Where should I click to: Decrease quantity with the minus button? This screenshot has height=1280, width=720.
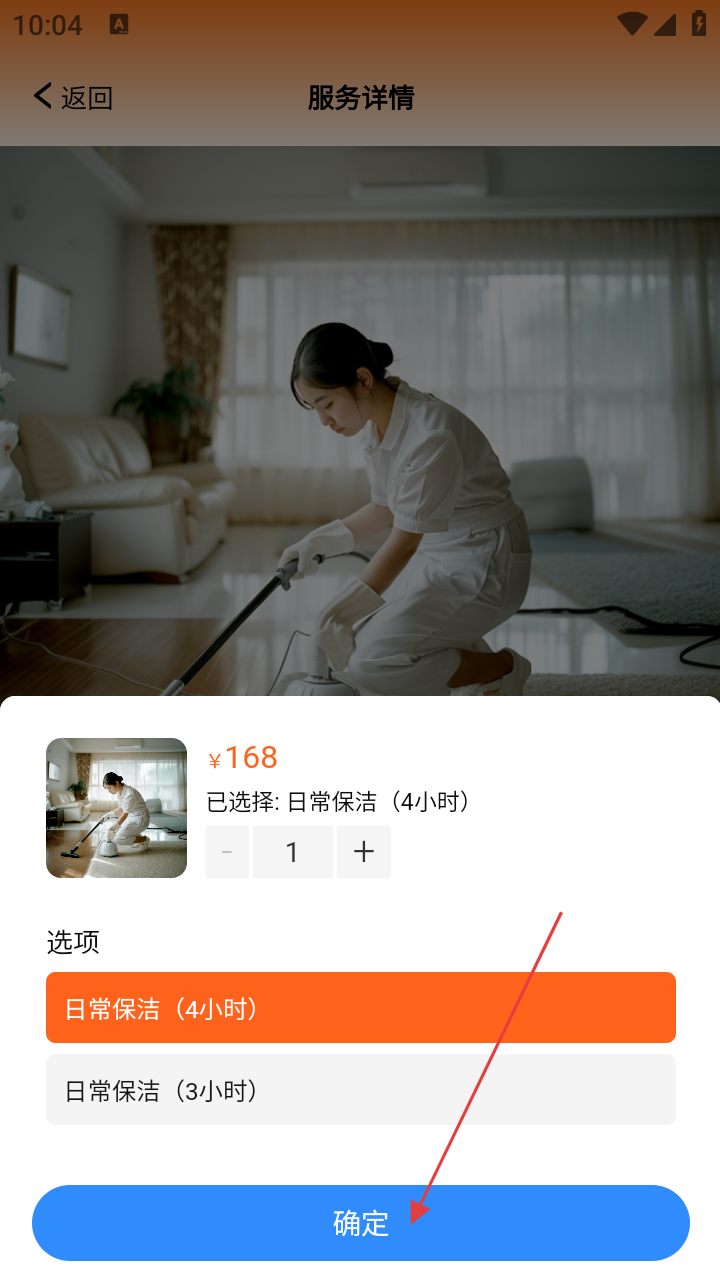[x=227, y=852]
